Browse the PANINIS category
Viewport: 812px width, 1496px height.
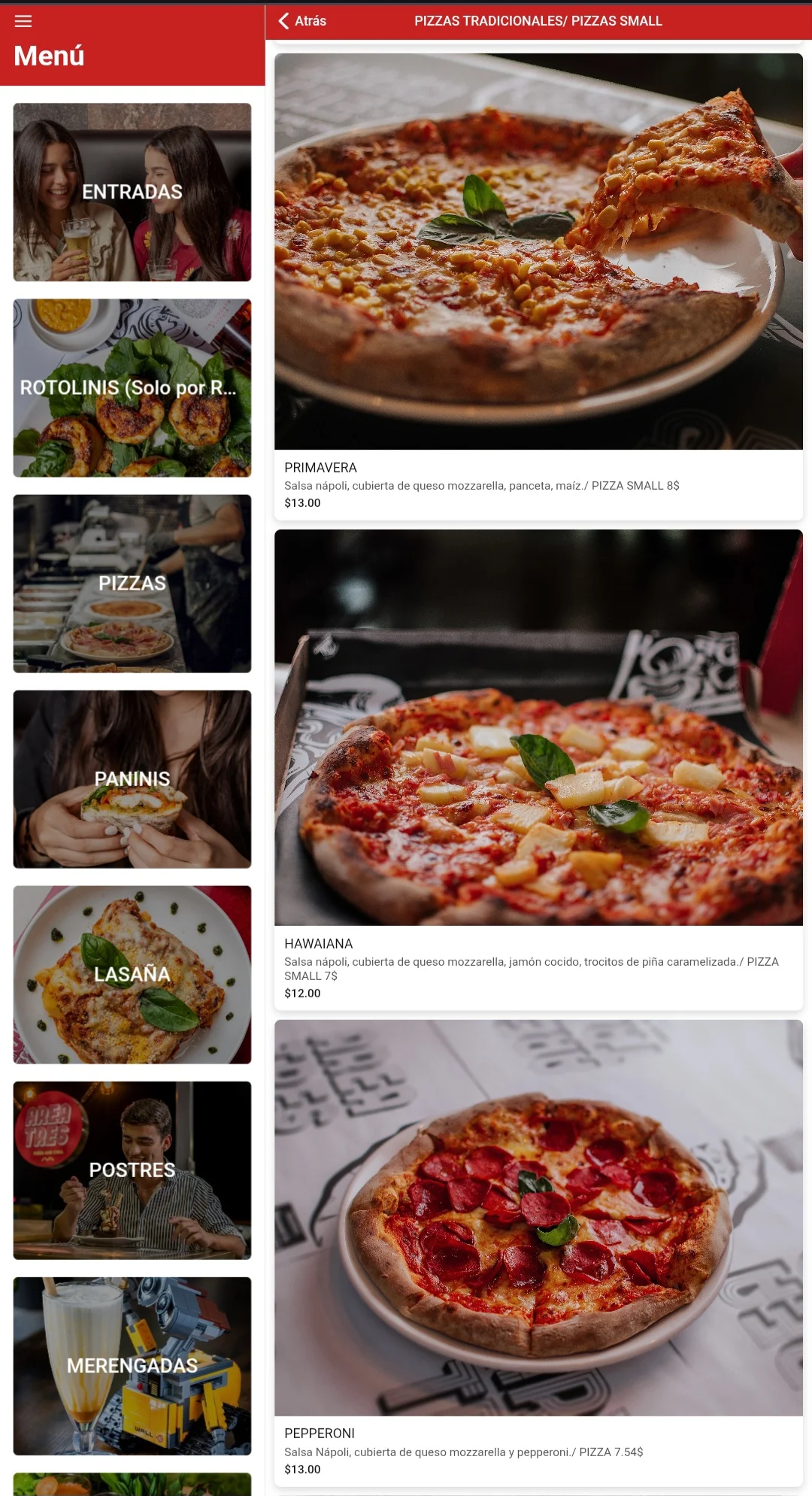tap(132, 779)
